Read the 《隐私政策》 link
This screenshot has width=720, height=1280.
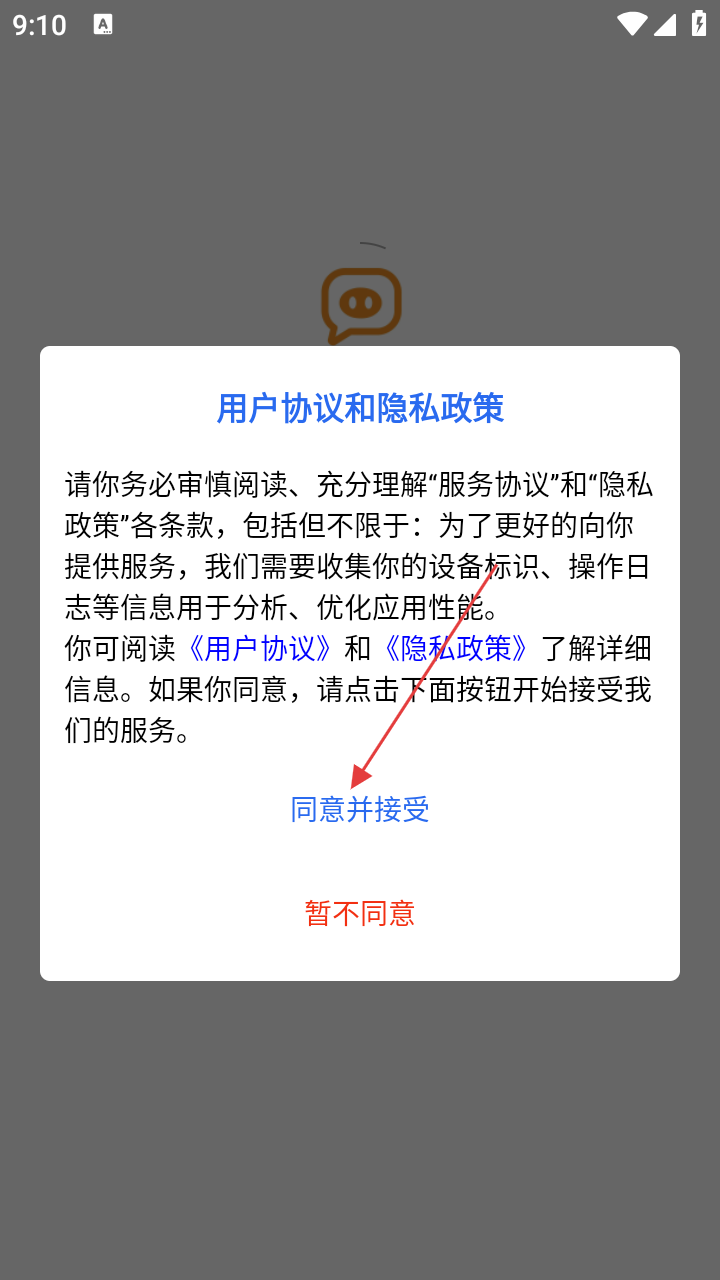pyautogui.click(x=456, y=649)
